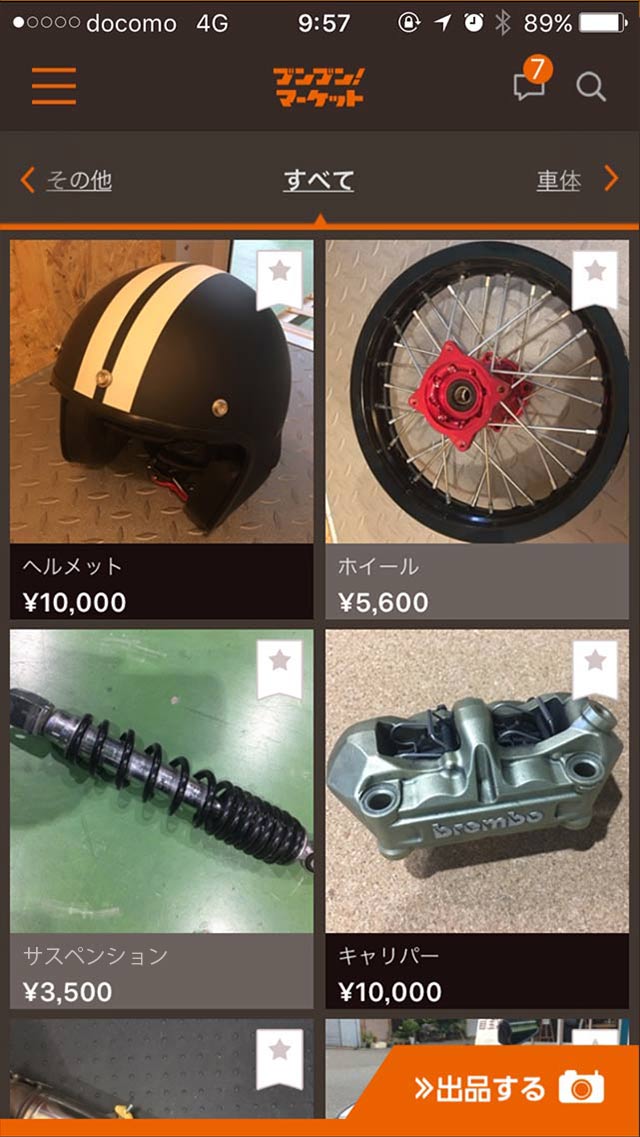Open the キャリパー ¥10,000 listing
This screenshot has width=640, height=1137.
[x=477, y=820]
